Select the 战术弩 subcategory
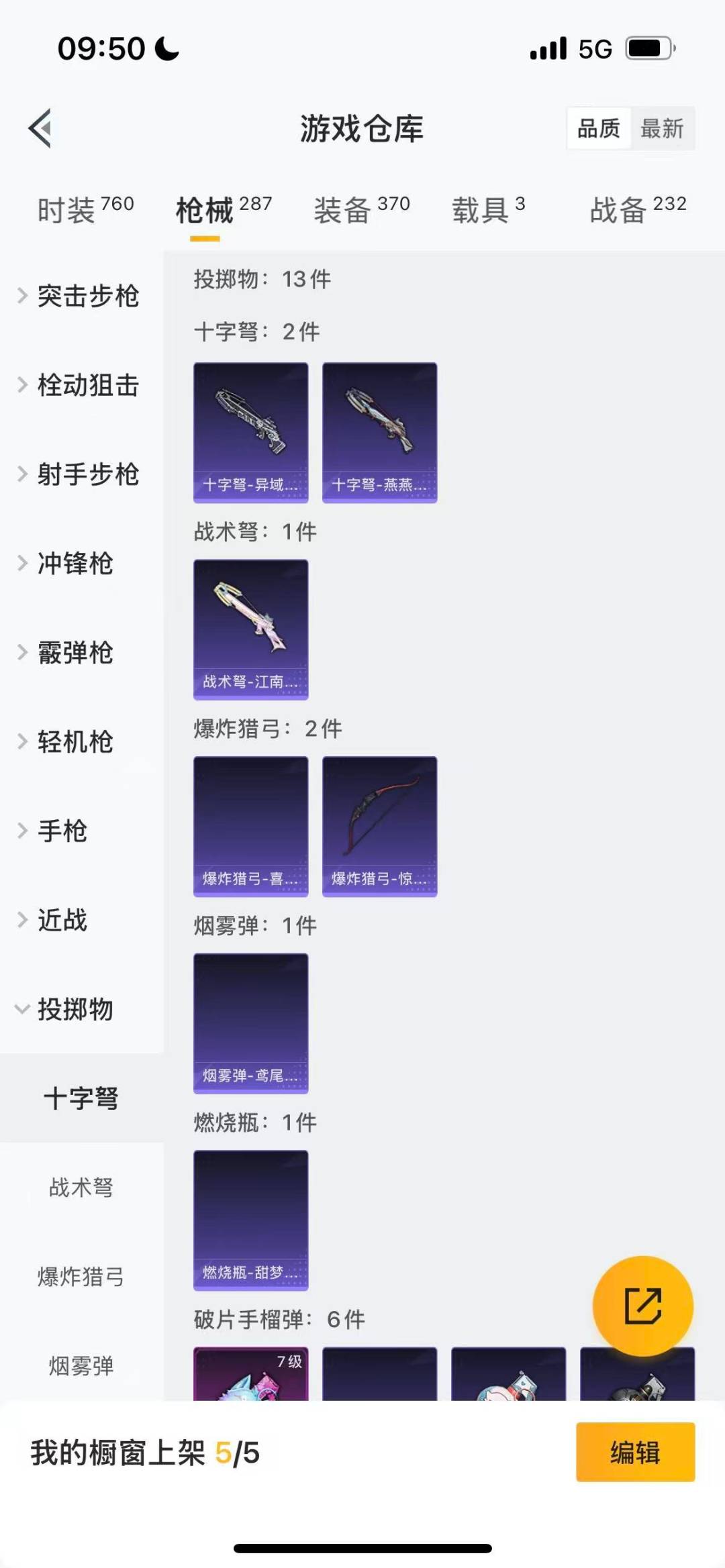725x1568 pixels. pos(81,1188)
